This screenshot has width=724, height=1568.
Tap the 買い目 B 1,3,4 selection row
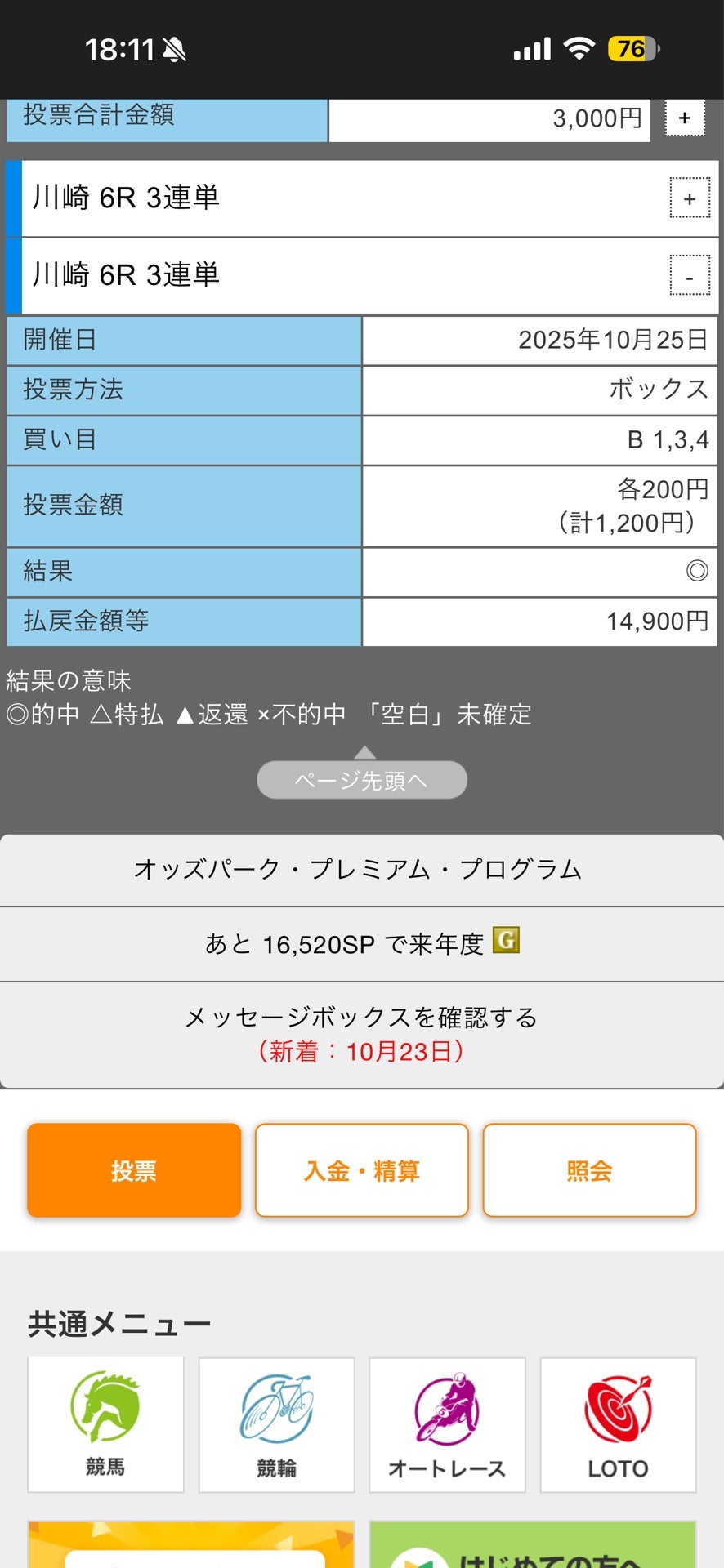pyautogui.click(x=541, y=440)
